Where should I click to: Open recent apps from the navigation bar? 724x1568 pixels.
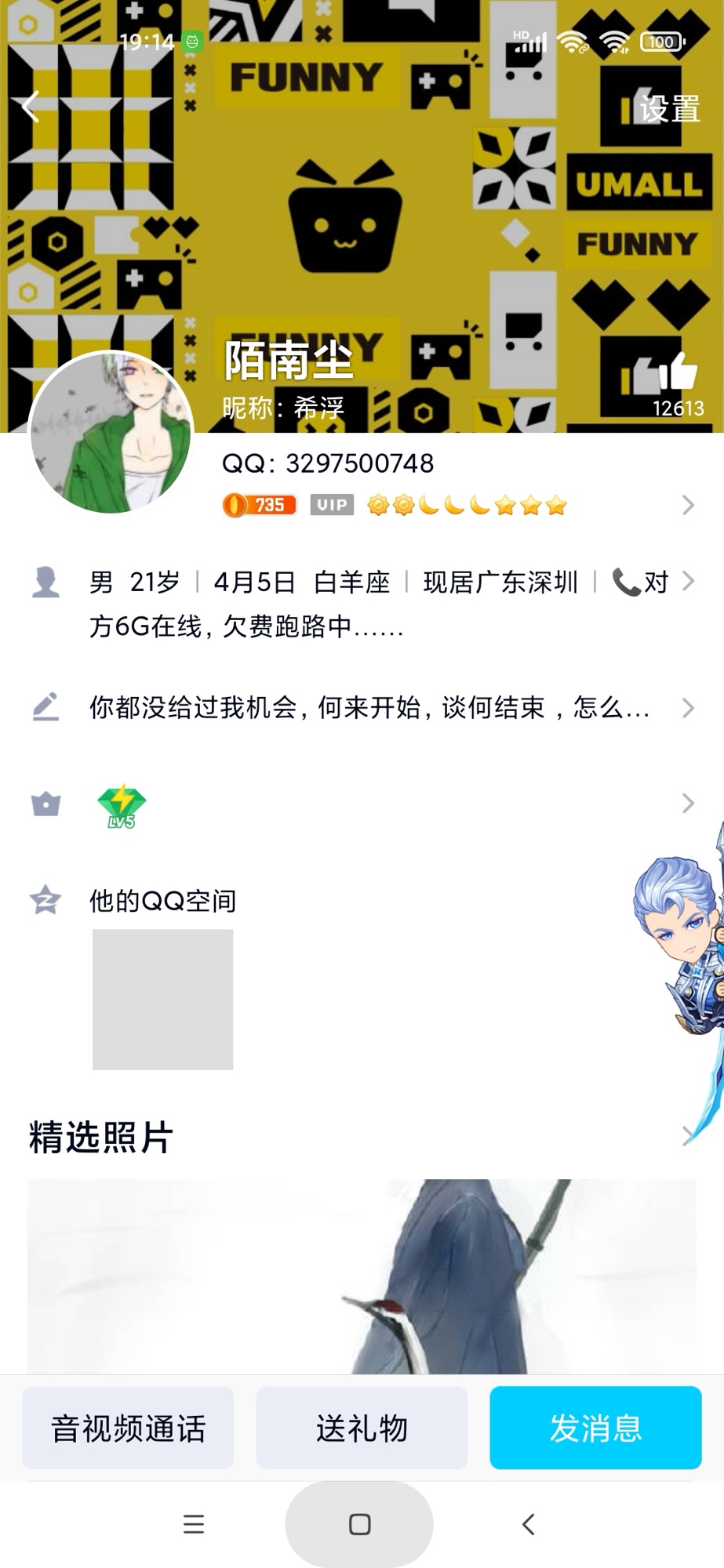(x=194, y=1524)
